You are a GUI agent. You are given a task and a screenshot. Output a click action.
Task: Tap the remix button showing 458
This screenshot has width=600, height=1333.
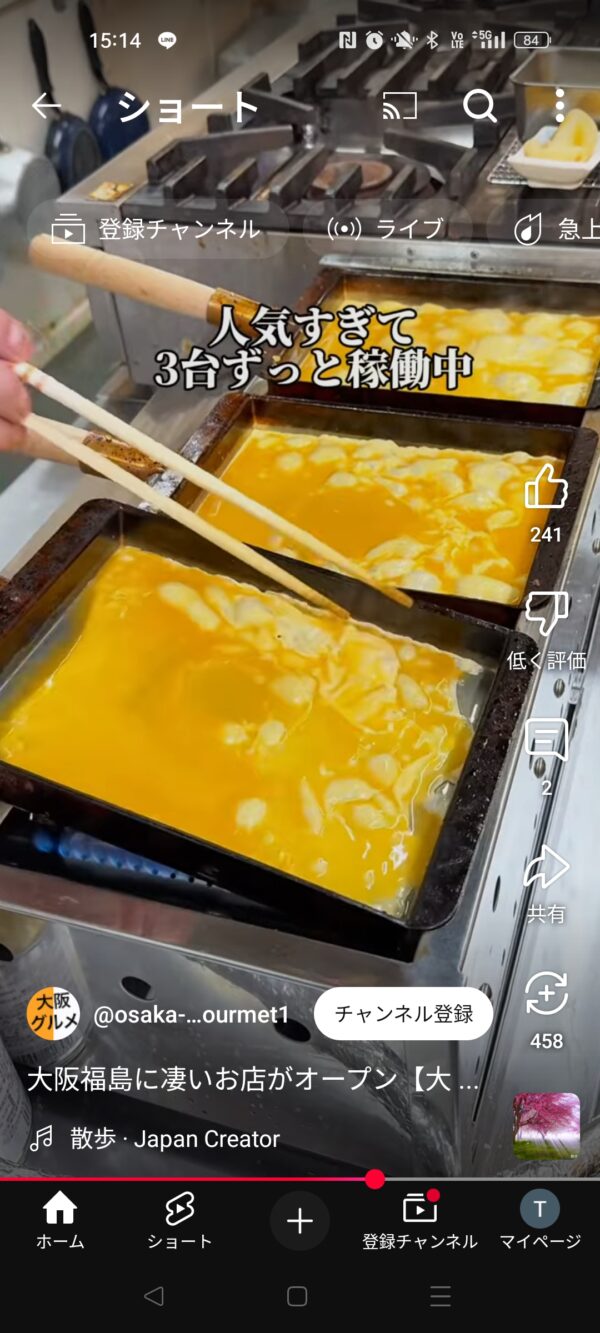click(546, 994)
